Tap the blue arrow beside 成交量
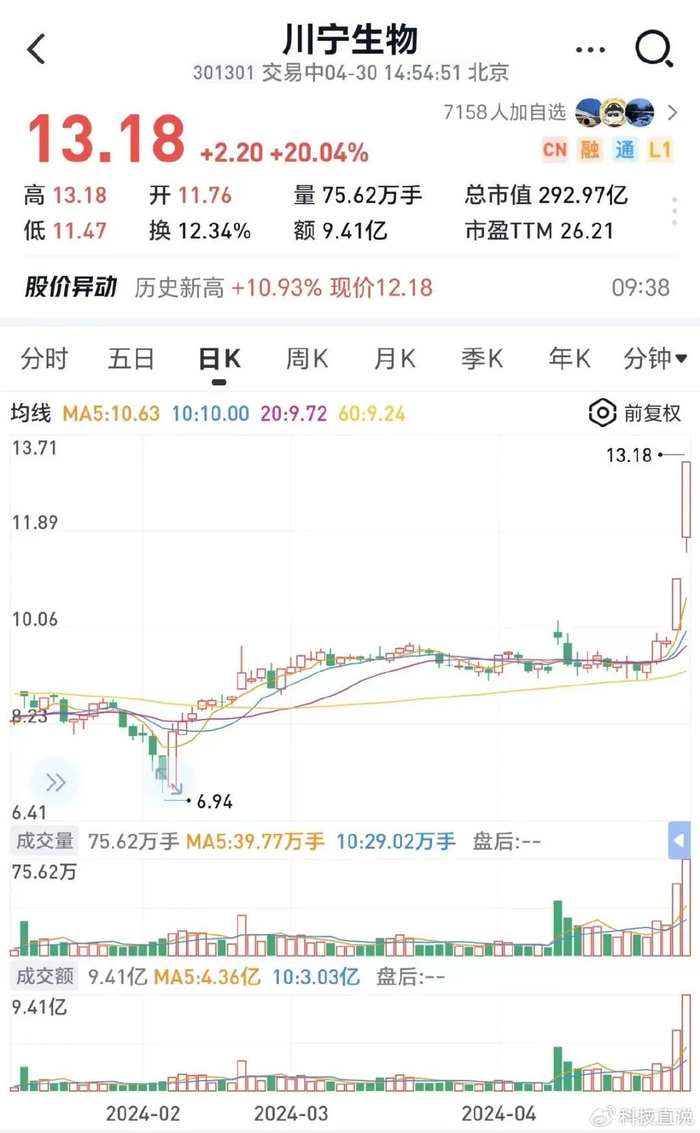 [x=680, y=840]
